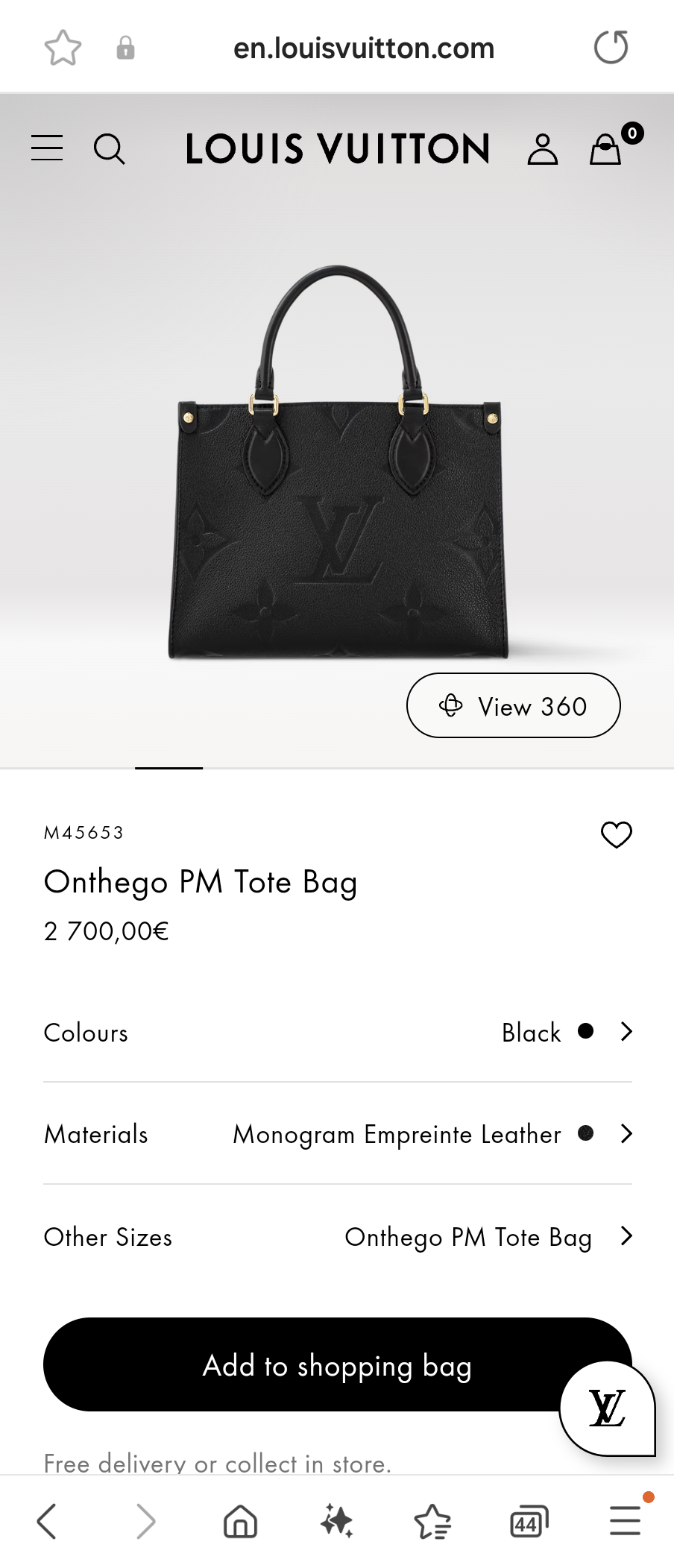Tap Add to shopping bag
This screenshot has height=1568, width=674.
click(x=336, y=1365)
